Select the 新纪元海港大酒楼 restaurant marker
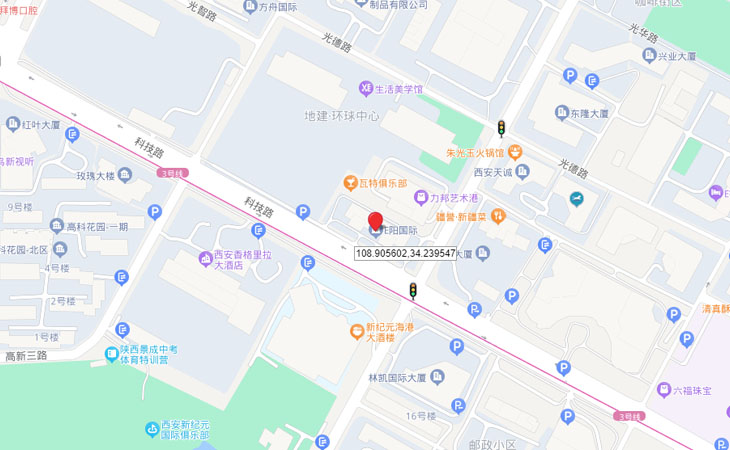 point(356,331)
